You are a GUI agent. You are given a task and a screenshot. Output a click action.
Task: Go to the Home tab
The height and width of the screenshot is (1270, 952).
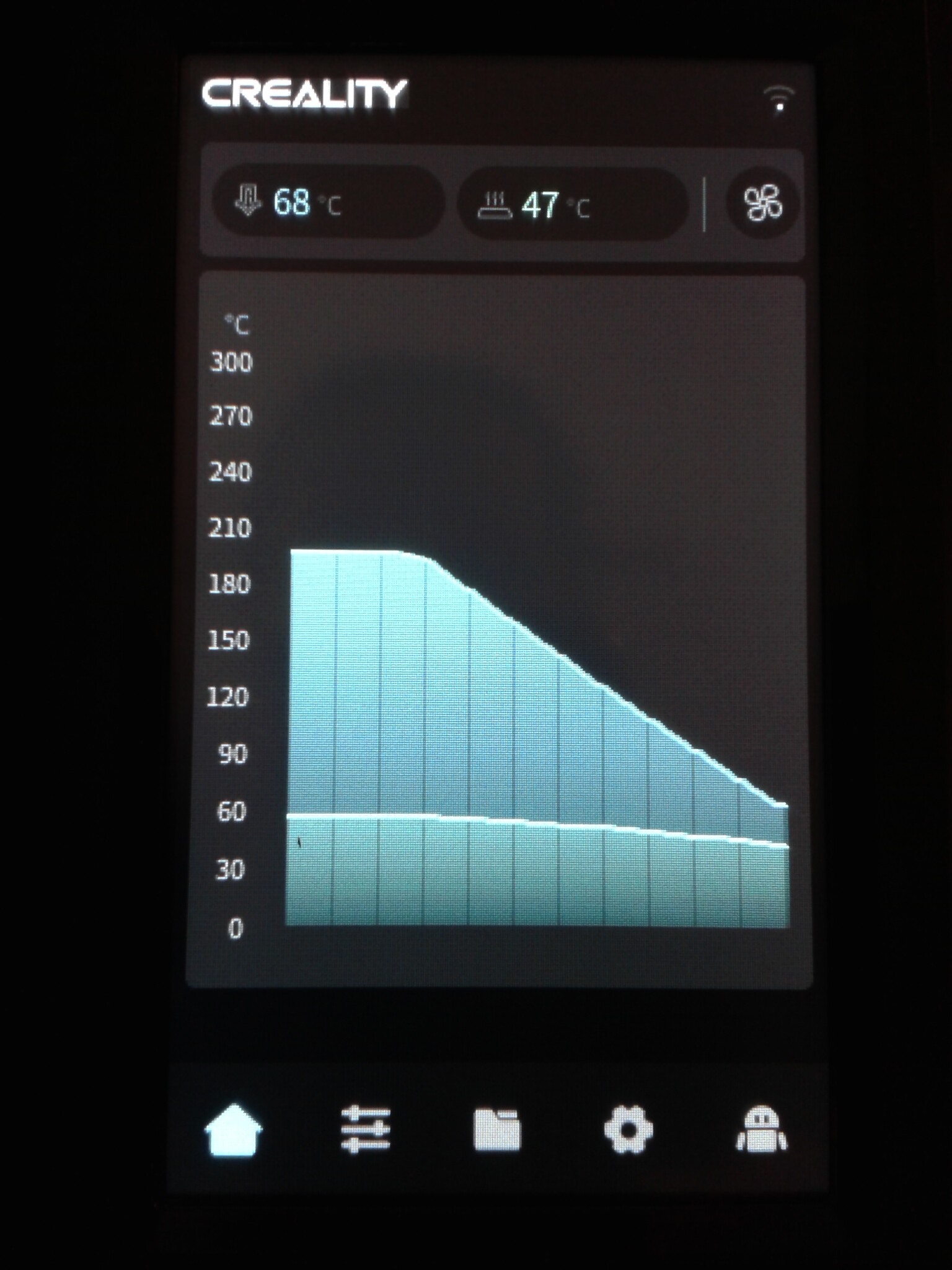tap(233, 1129)
